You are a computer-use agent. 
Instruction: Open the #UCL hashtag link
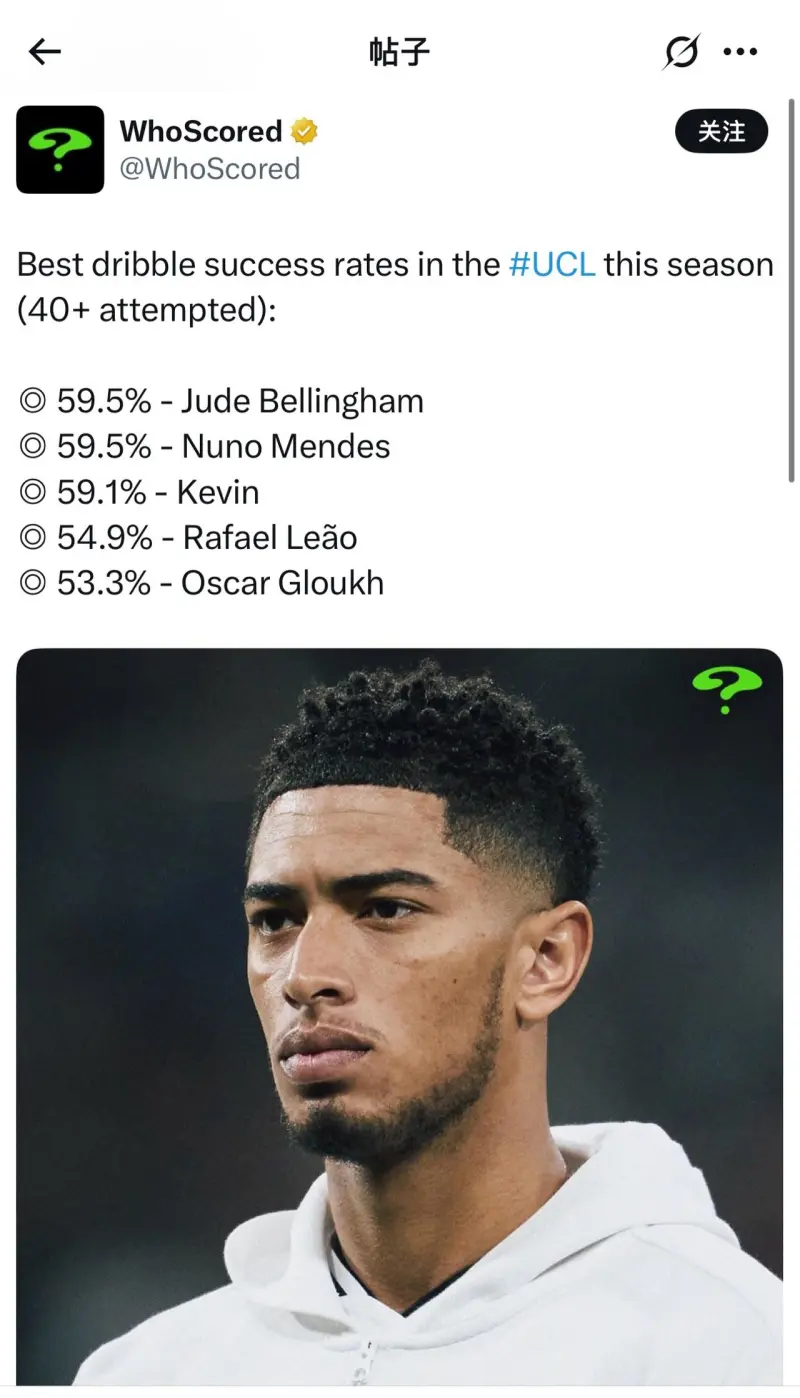[x=551, y=265]
